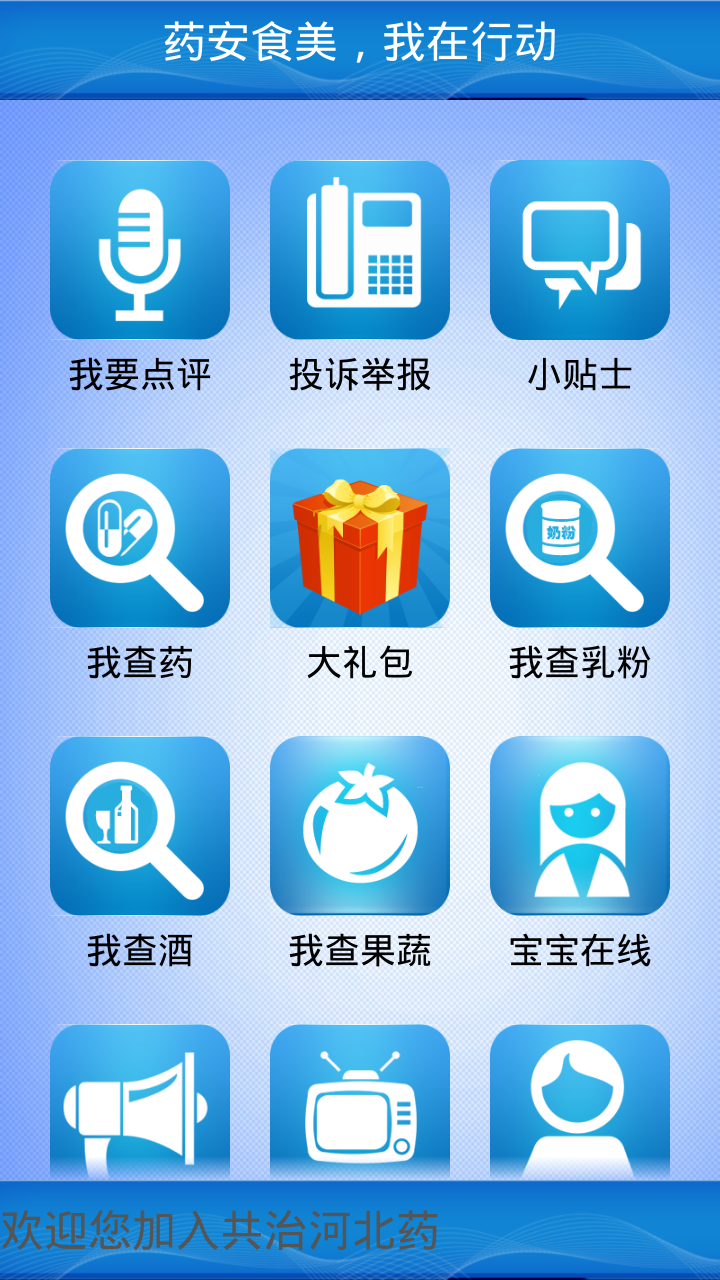Screen dimensions: 720x1280
Task: Tap 我查乳粉 milk powder search
Action: coord(580,538)
